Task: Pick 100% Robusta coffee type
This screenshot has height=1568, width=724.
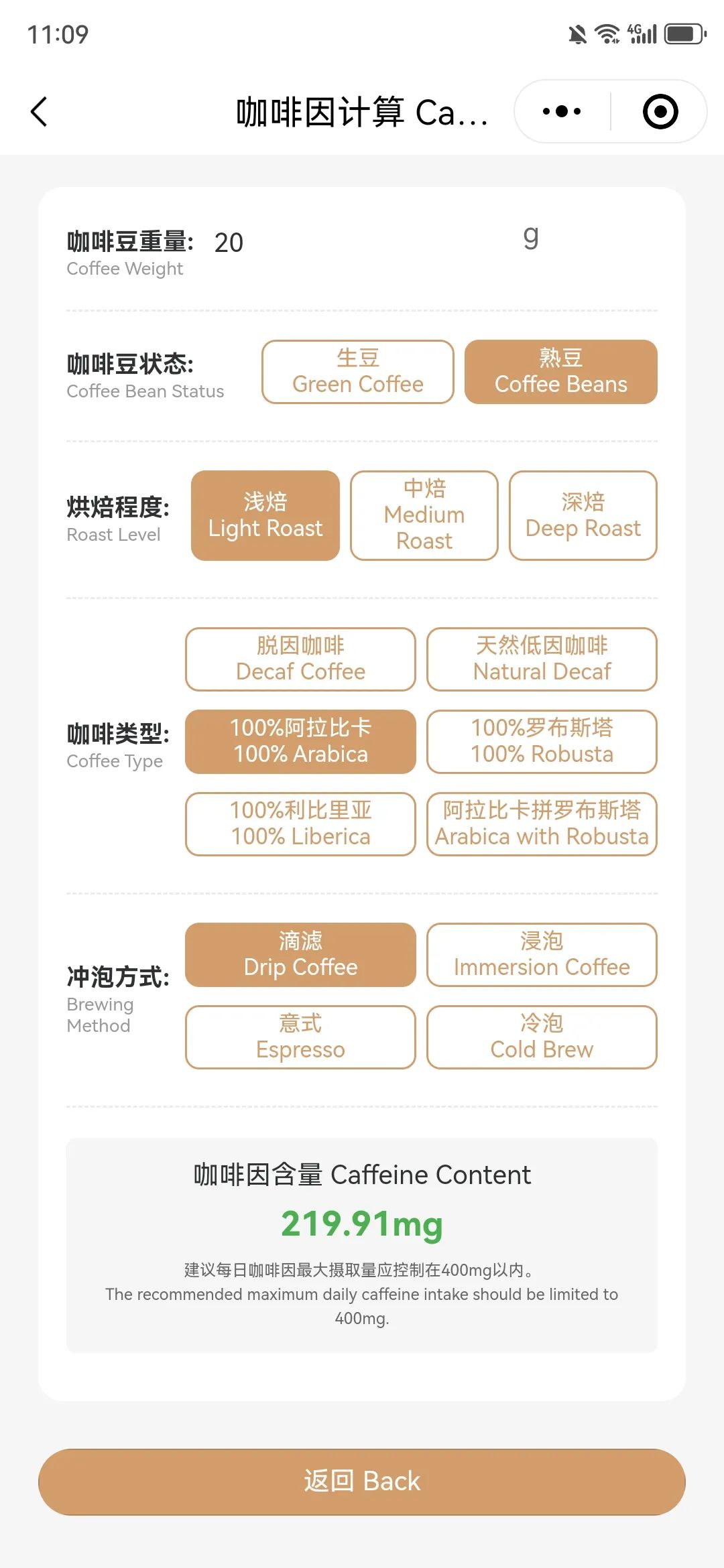Action: tap(542, 742)
